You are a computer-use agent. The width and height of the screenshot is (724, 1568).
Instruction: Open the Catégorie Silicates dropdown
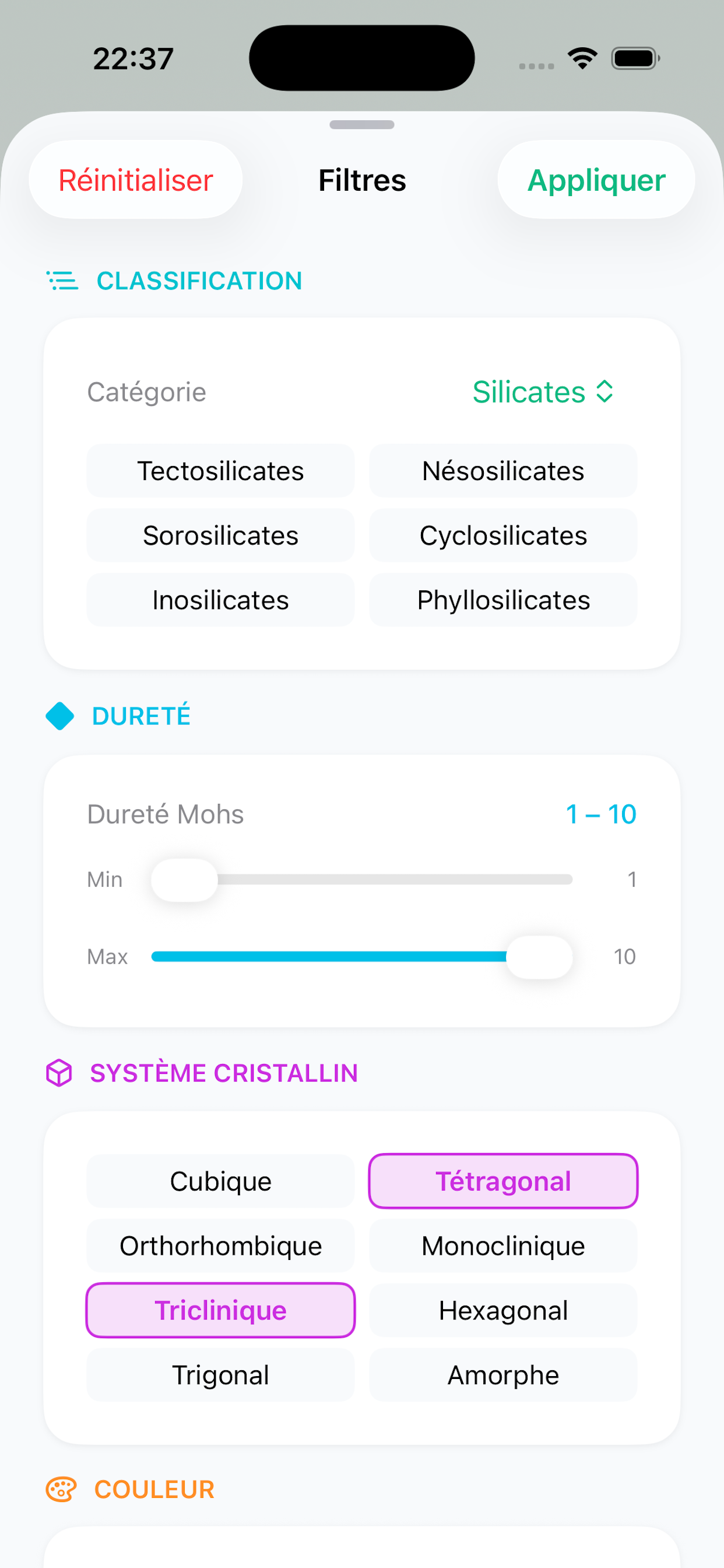click(x=543, y=392)
